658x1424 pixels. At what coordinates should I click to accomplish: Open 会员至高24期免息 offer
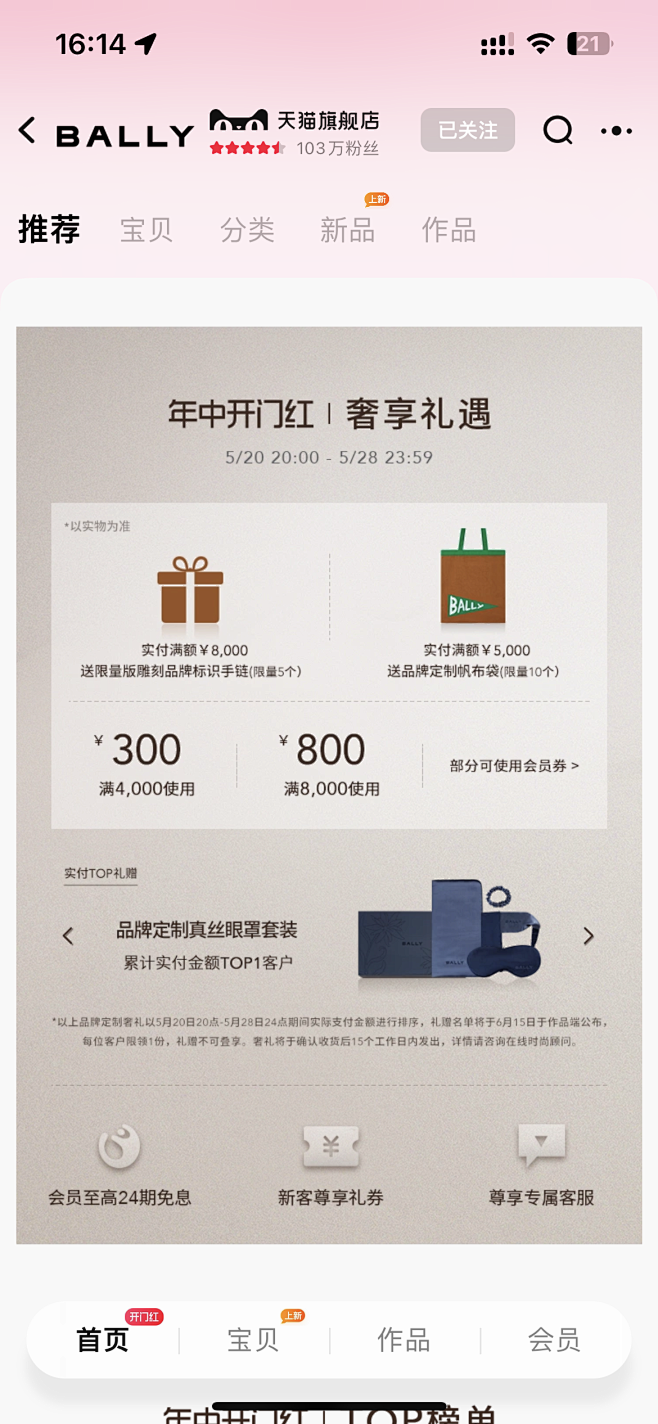(119, 1165)
